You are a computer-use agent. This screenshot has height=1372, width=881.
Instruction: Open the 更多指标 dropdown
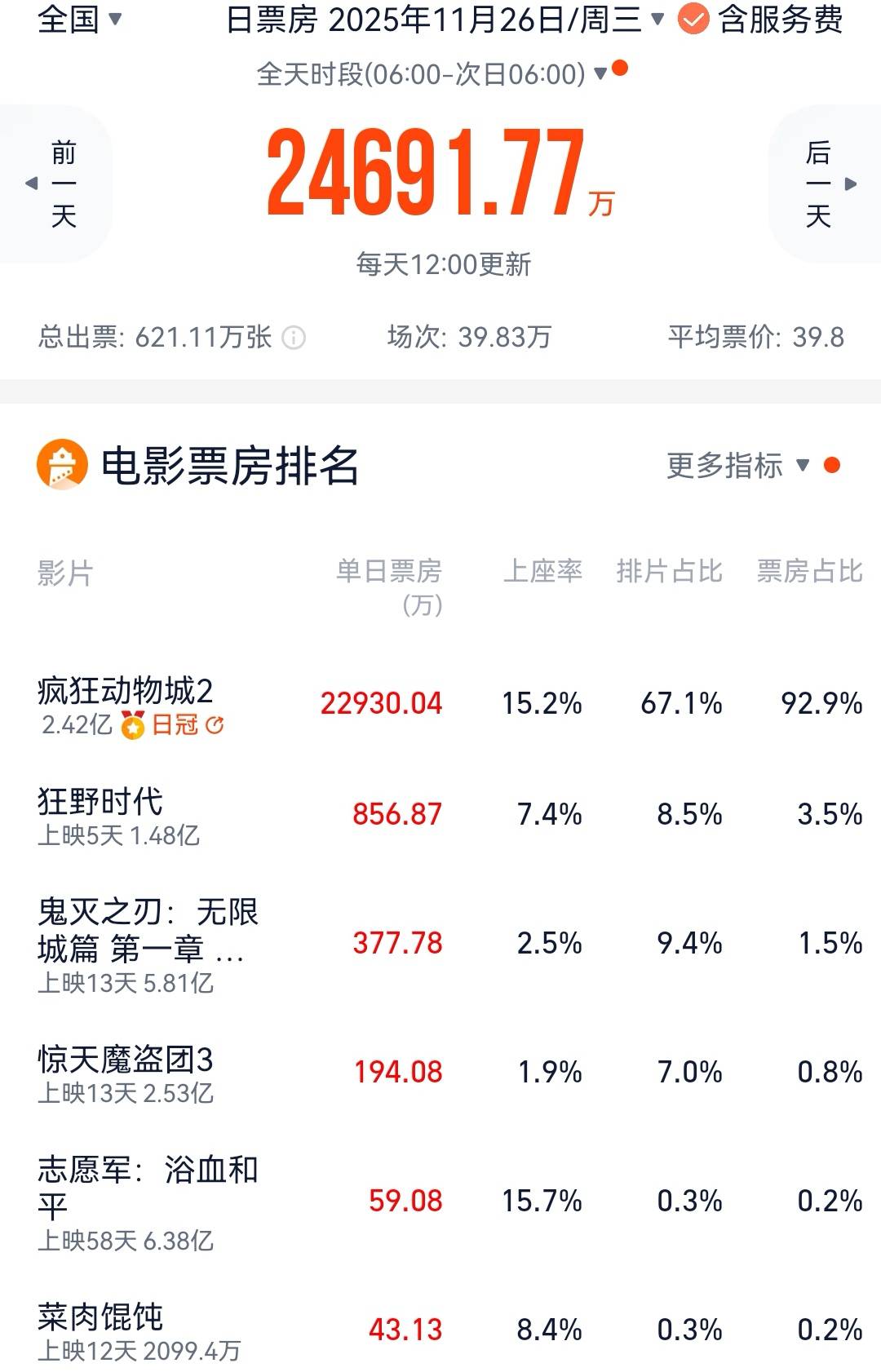[737, 466]
